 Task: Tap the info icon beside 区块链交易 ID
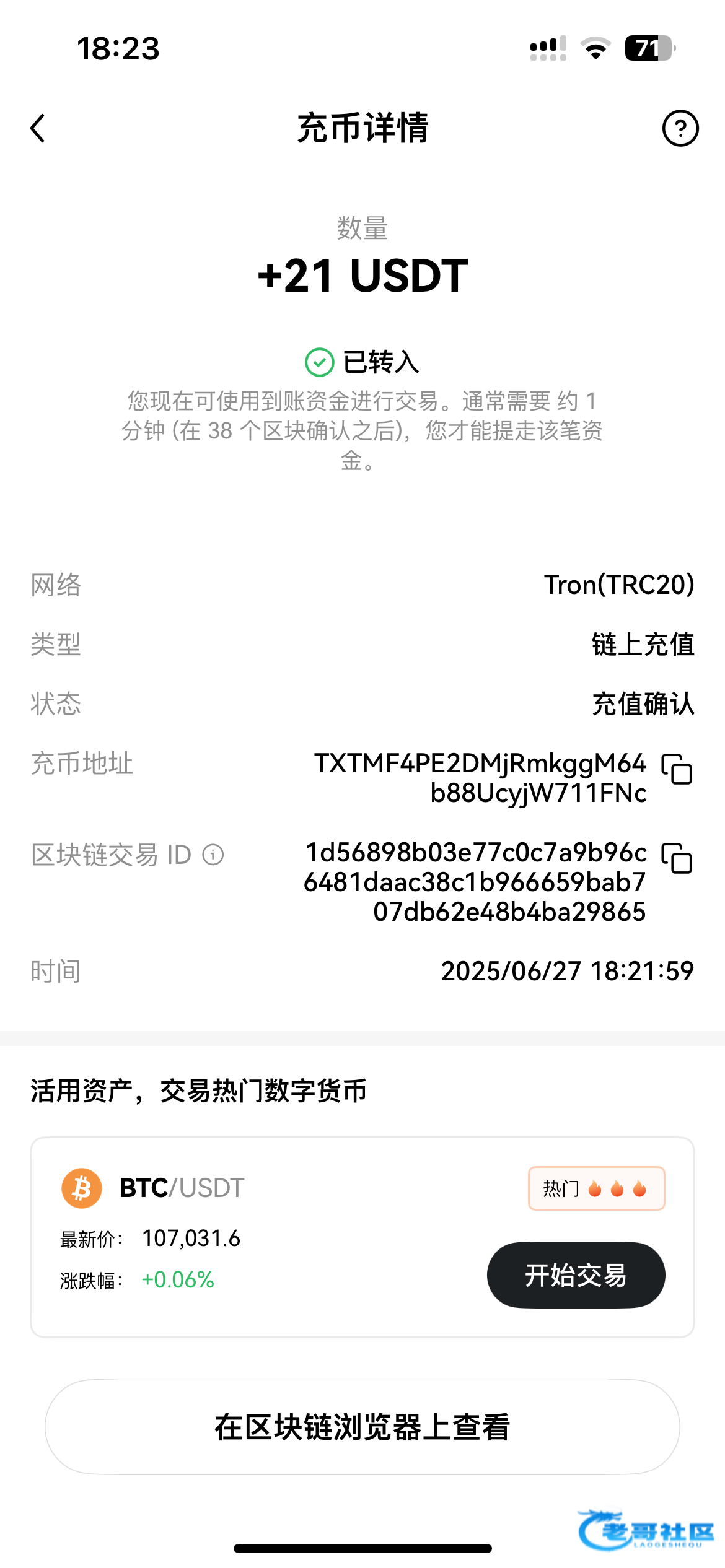(x=213, y=855)
